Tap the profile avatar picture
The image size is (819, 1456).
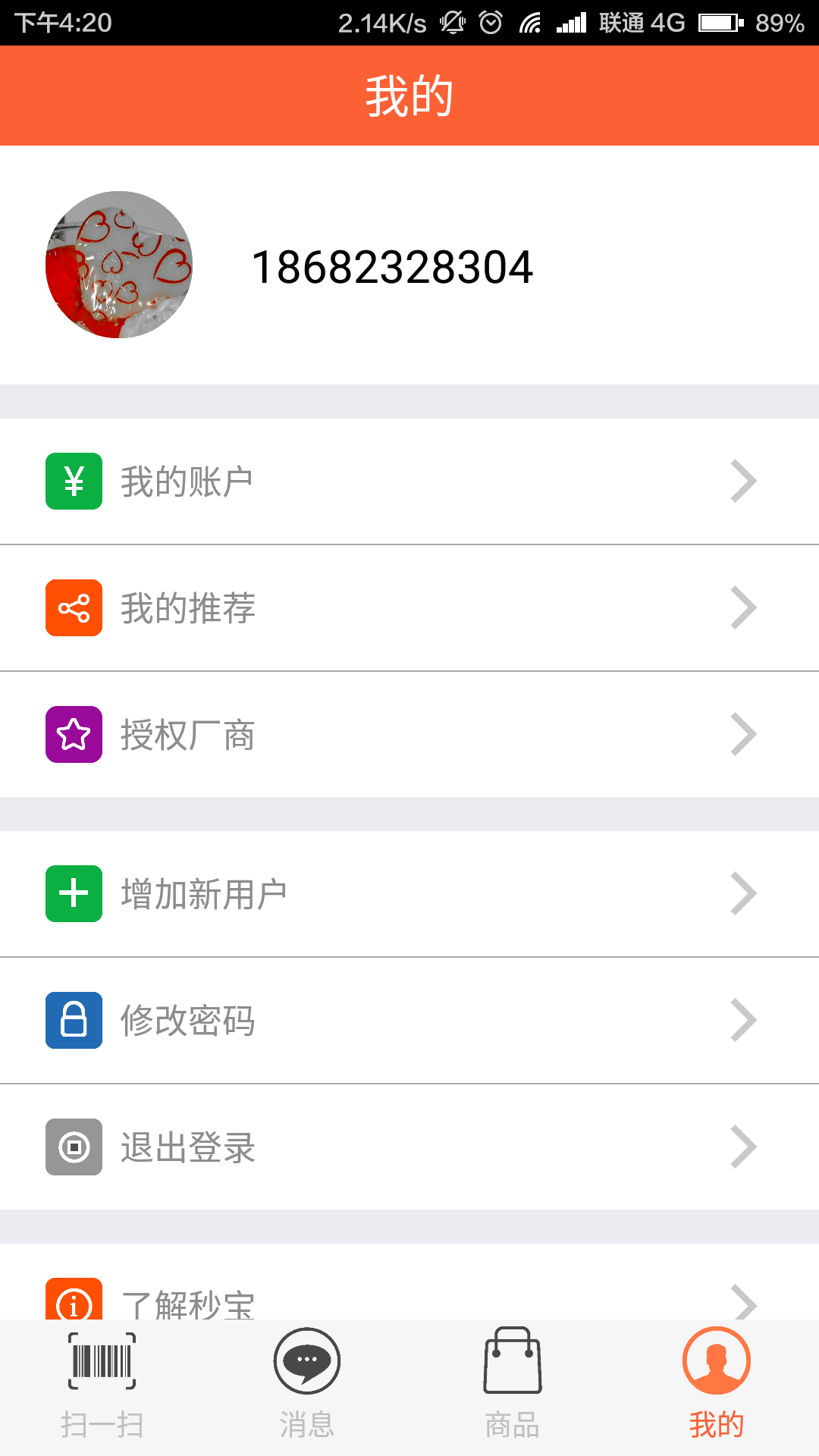tap(119, 265)
